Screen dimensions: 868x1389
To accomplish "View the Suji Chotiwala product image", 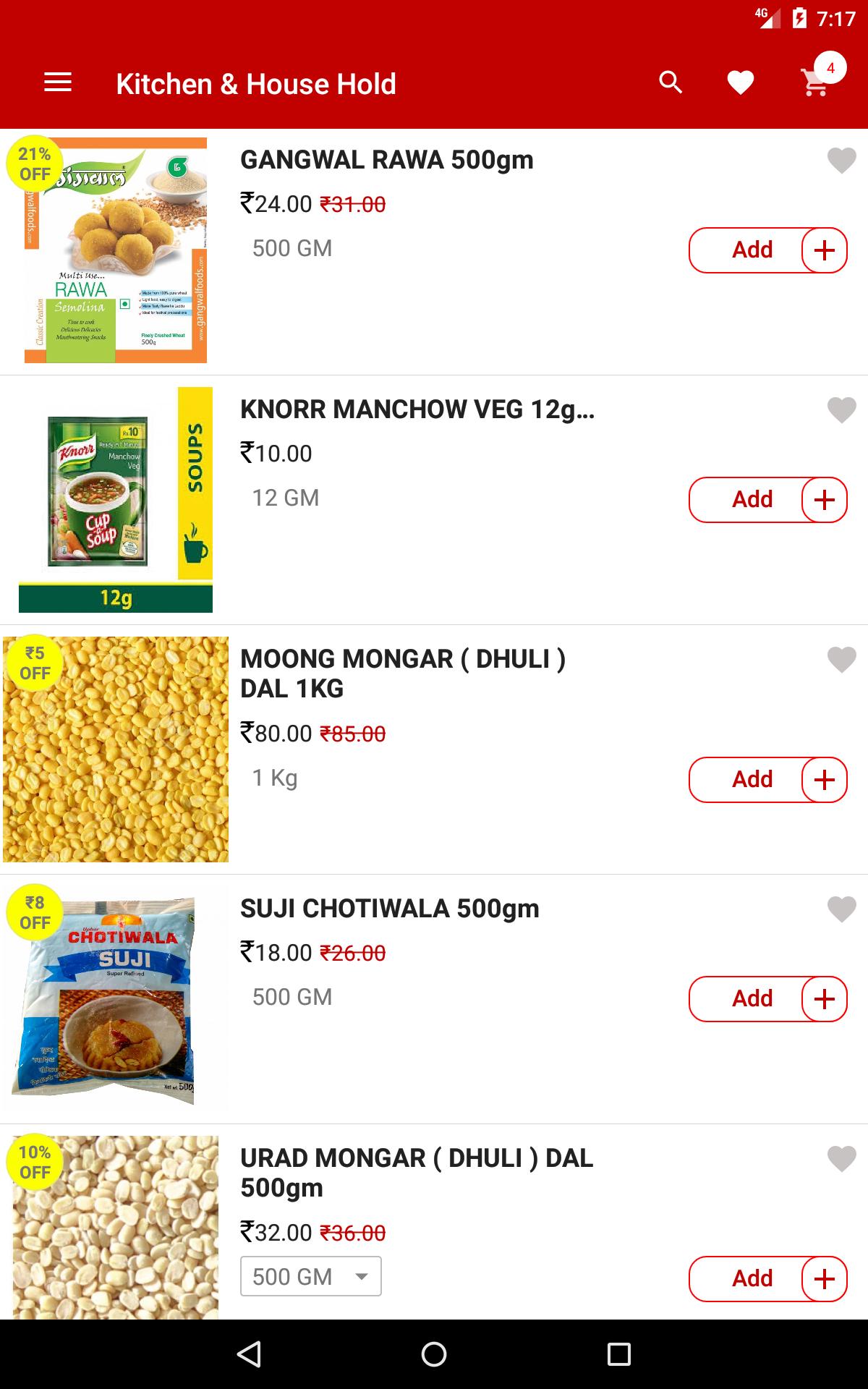I will tap(116, 999).
